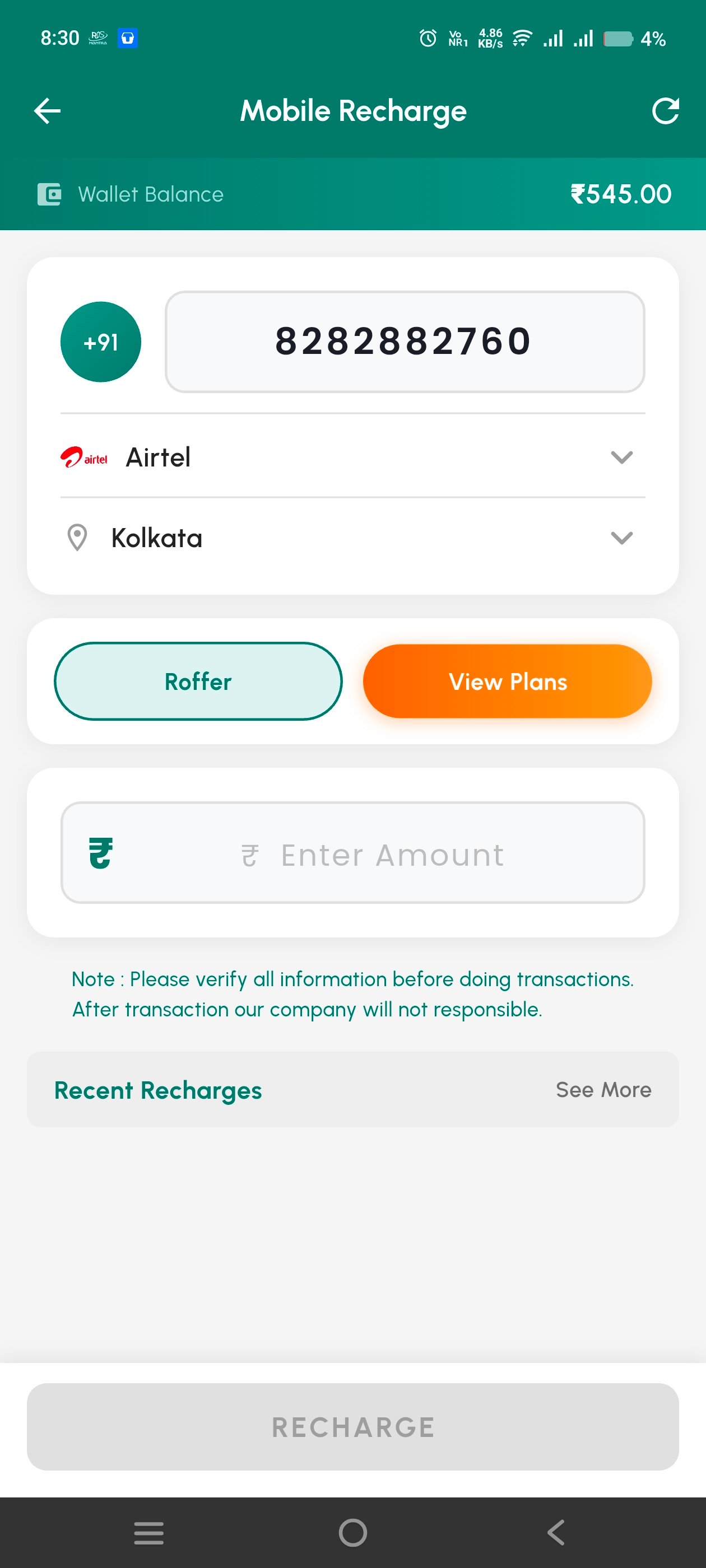Go to the system home screen
This screenshot has height=1568, width=706.
[x=352, y=1532]
